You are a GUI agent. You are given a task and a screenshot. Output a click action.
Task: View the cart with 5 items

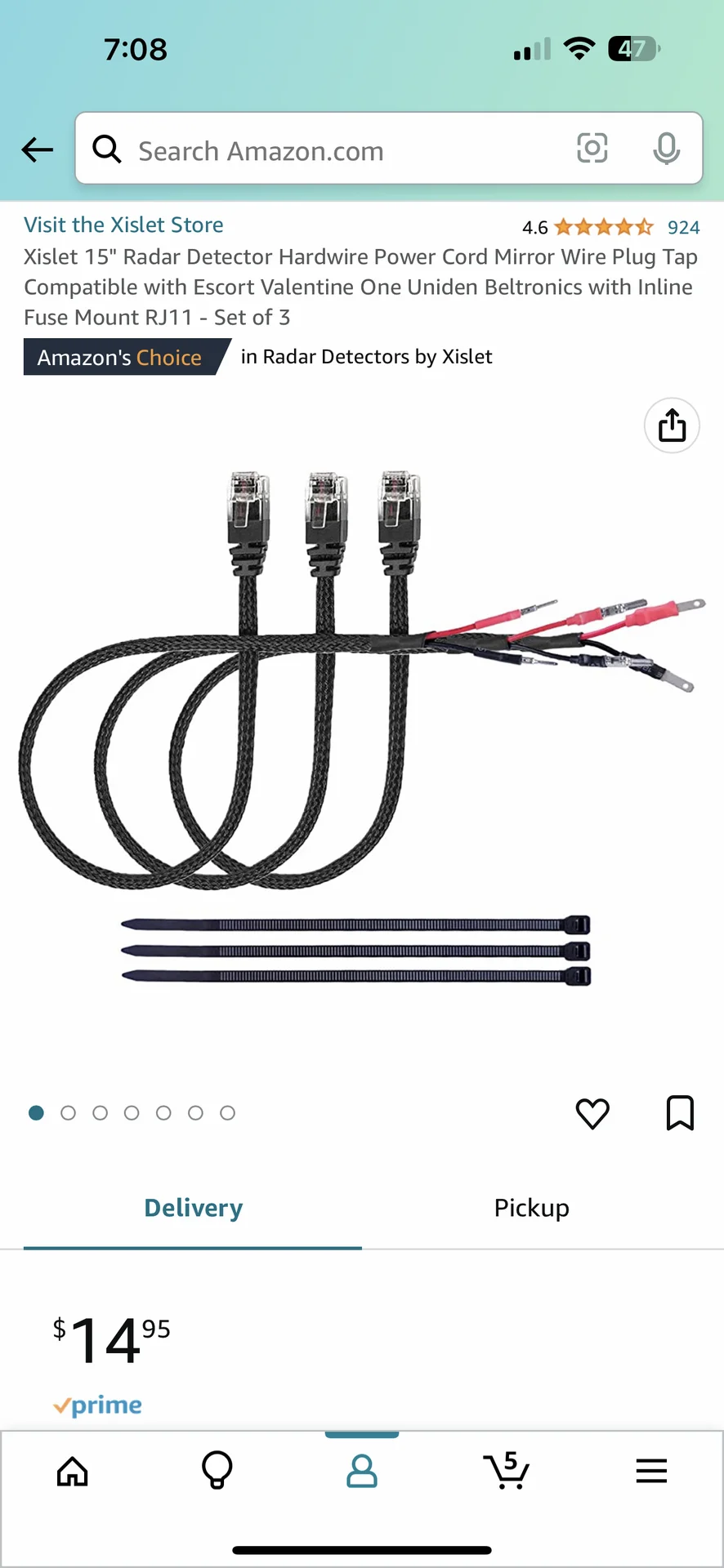tap(507, 1471)
